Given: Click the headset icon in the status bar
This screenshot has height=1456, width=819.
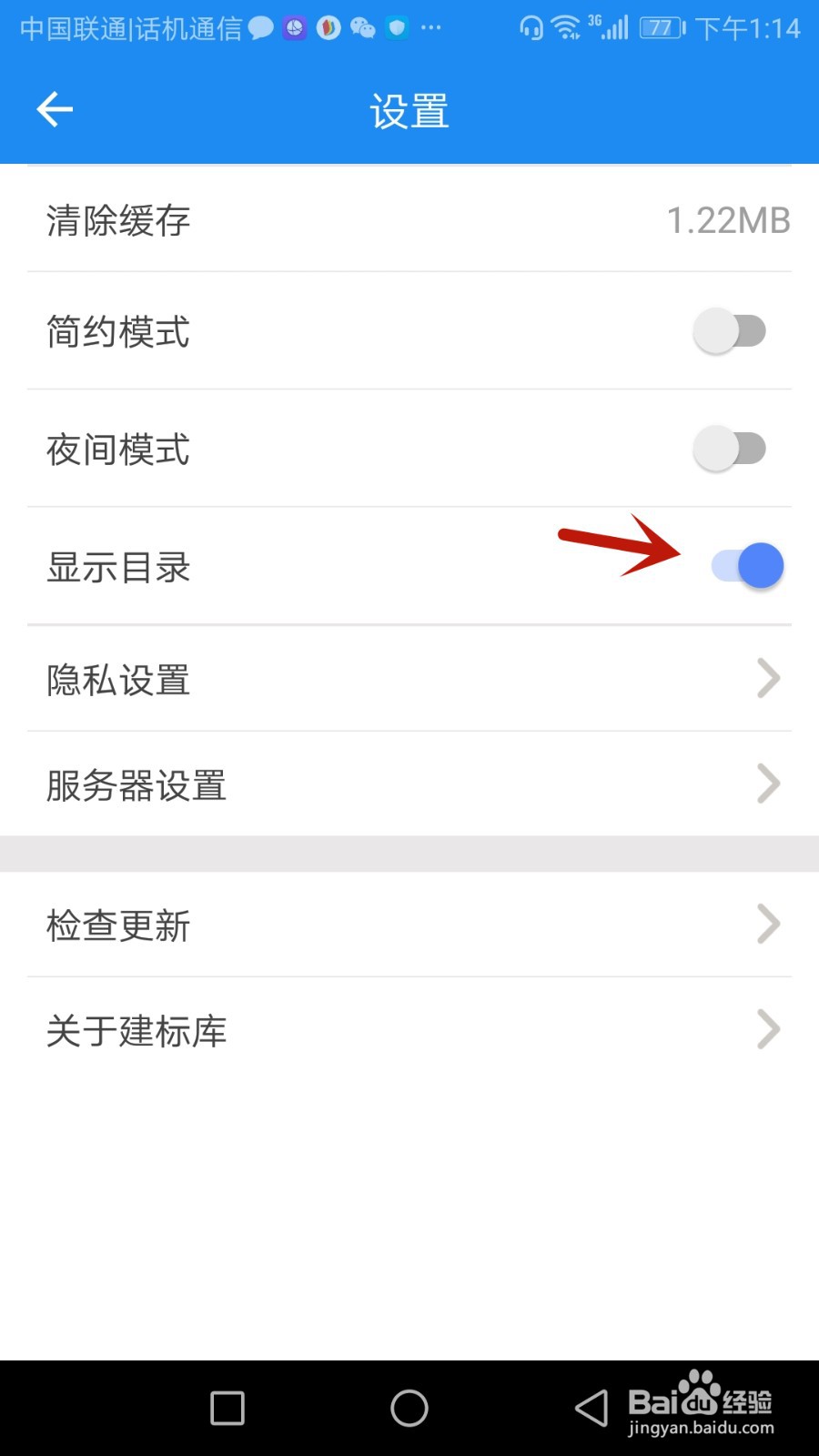Looking at the screenshot, I should (x=532, y=28).
